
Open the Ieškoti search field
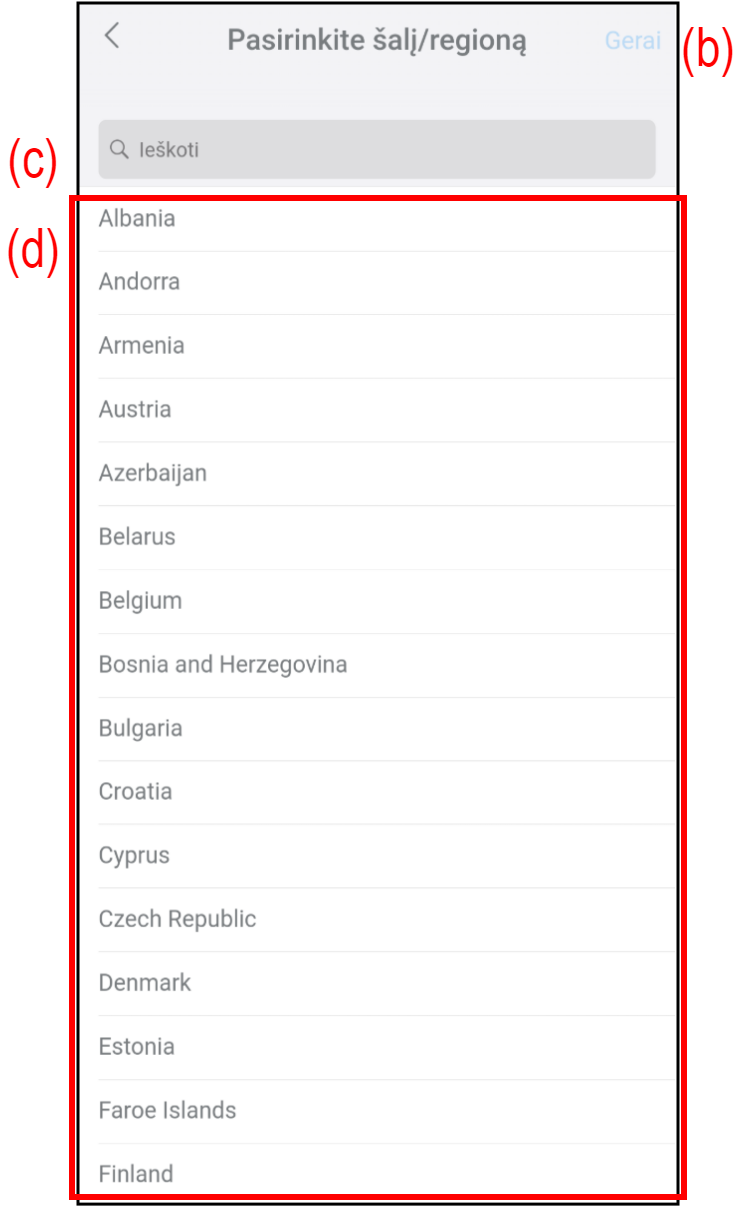[376, 150]
